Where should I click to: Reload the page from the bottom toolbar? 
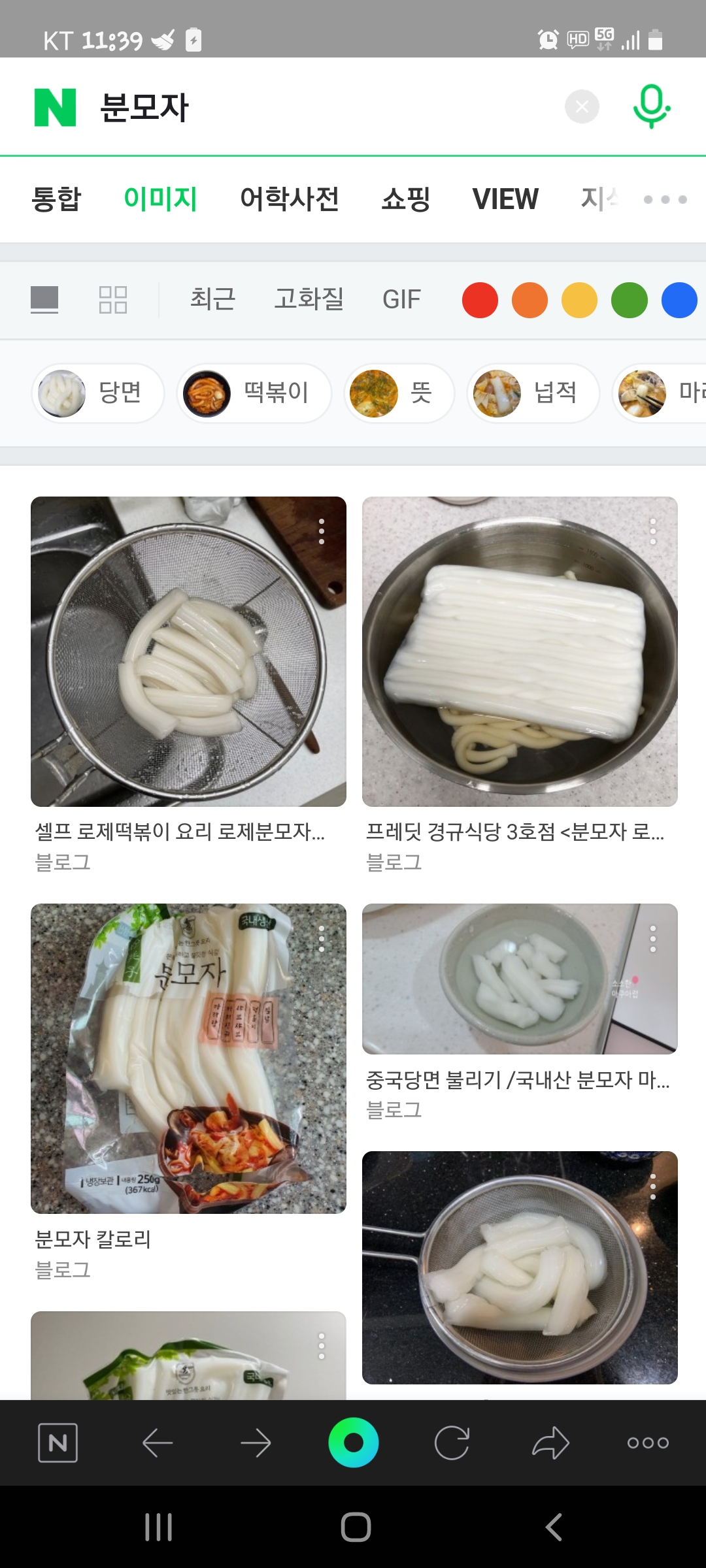(x=452, y=1443)
